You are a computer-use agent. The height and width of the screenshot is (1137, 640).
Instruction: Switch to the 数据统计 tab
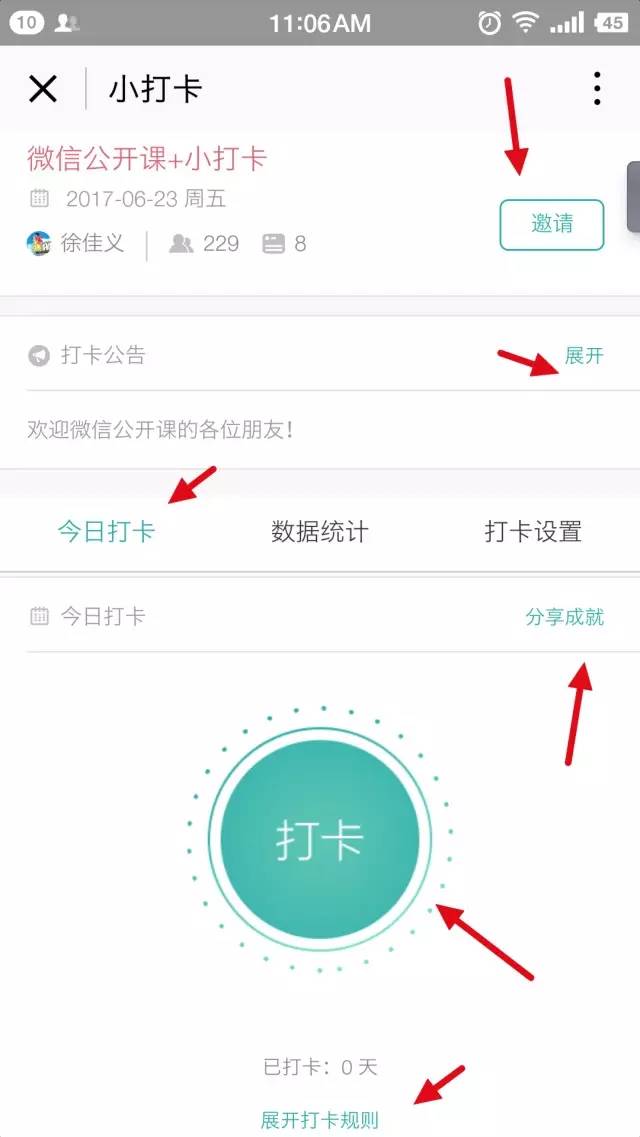click(320, 532)
